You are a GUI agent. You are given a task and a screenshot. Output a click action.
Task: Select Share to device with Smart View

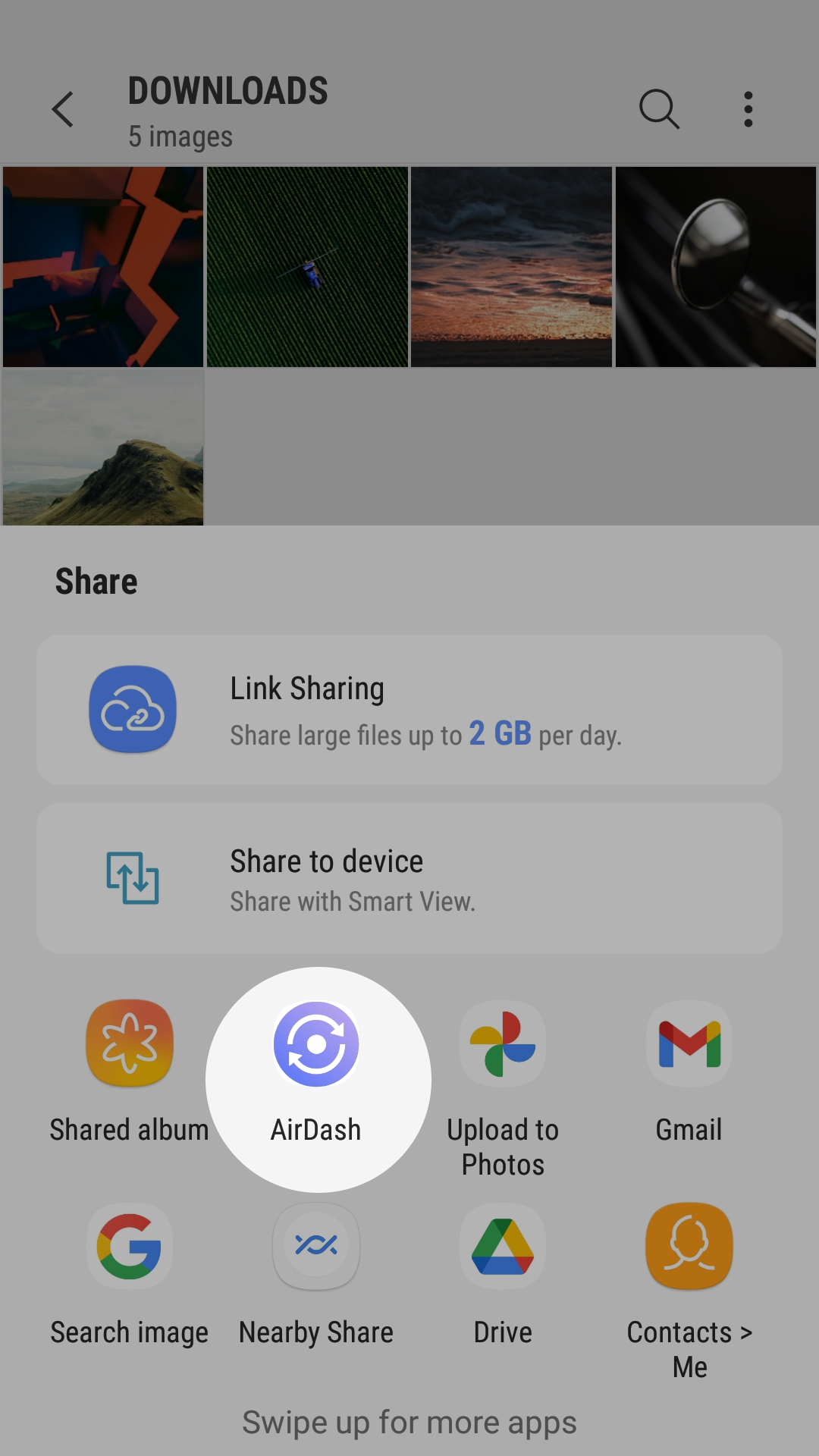click(x=409, y=878)
